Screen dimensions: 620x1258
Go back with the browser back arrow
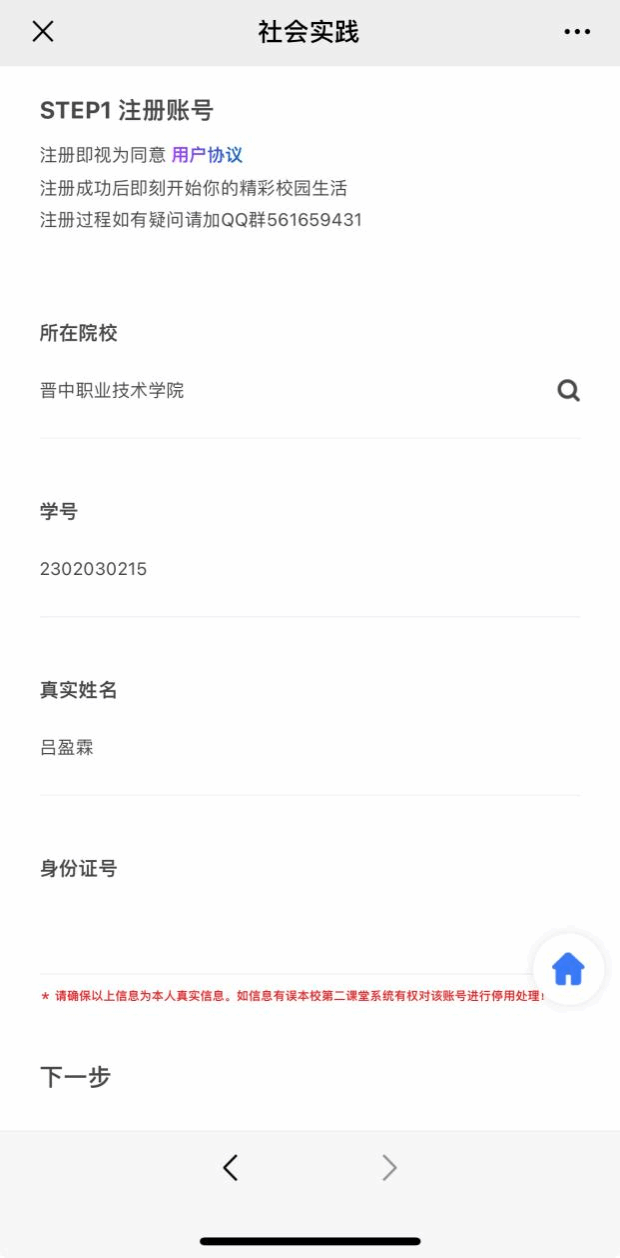point(230,1167)
